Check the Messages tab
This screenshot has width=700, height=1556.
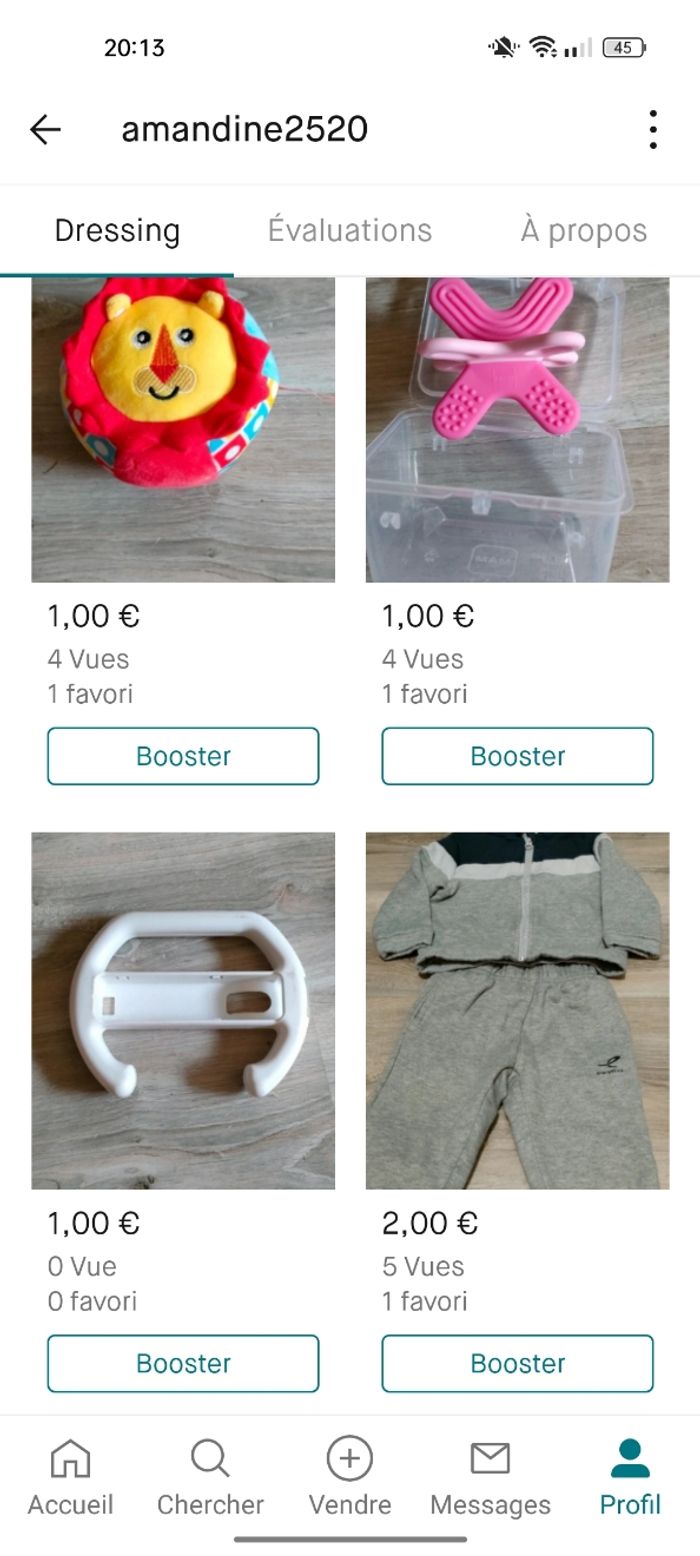[490, 1478]
